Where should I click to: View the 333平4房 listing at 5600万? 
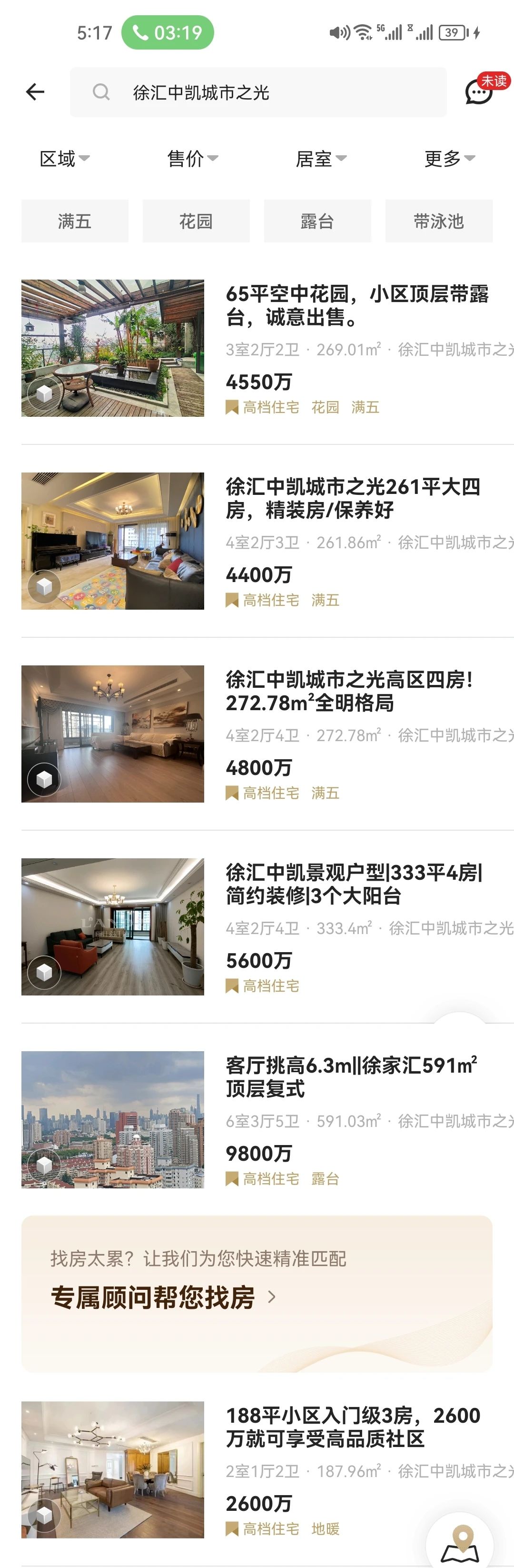354,884
